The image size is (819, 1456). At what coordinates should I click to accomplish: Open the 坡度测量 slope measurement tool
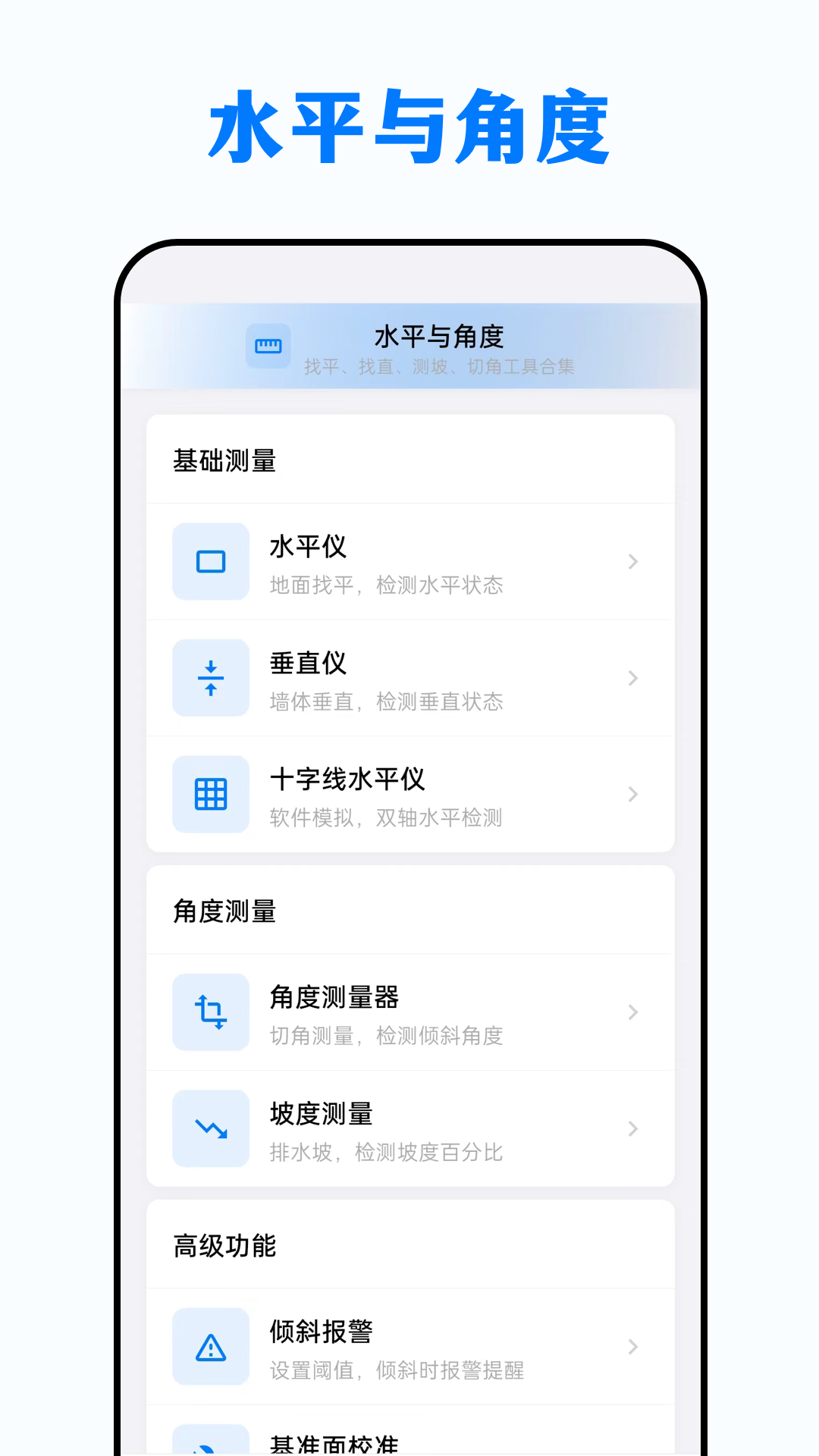pos(409,1129)
